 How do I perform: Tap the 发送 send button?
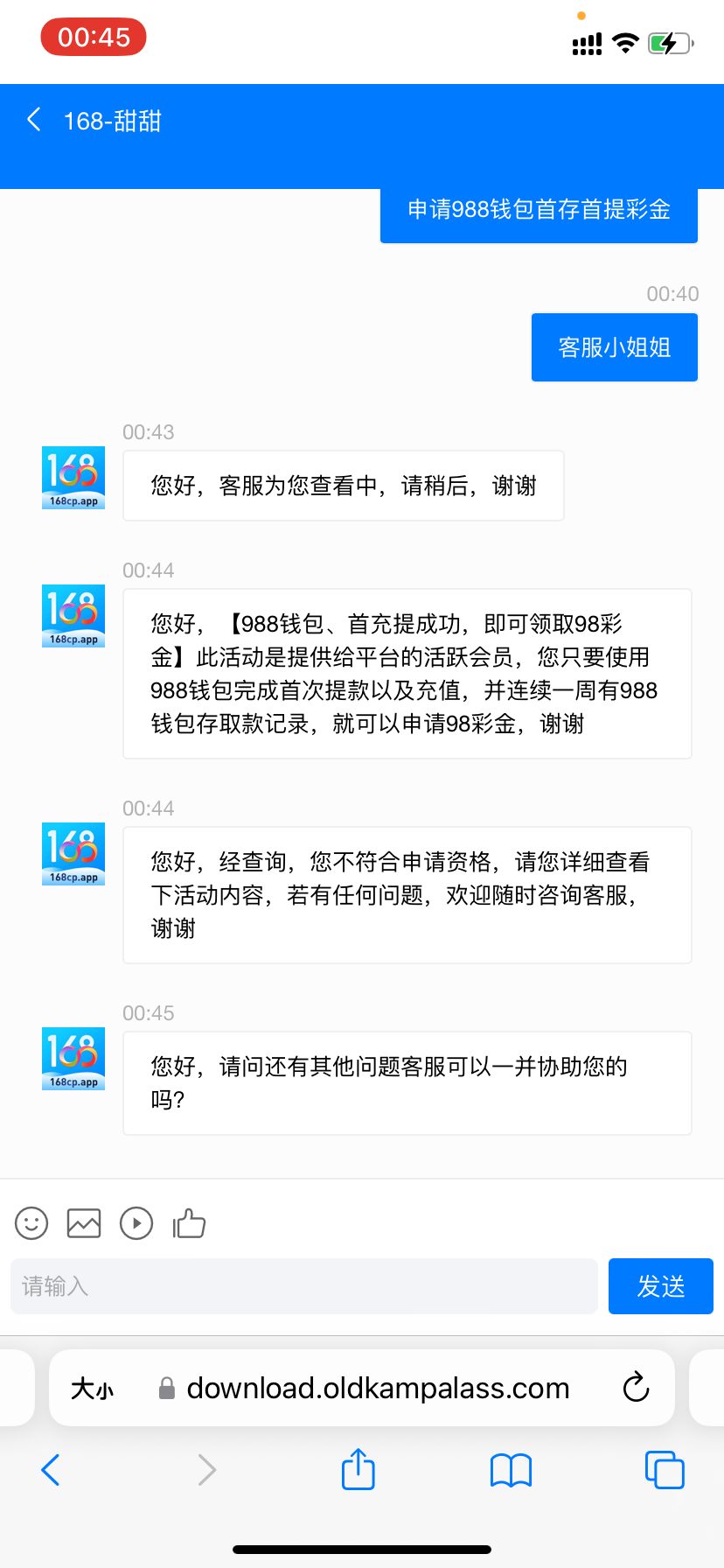point(660,1286)
